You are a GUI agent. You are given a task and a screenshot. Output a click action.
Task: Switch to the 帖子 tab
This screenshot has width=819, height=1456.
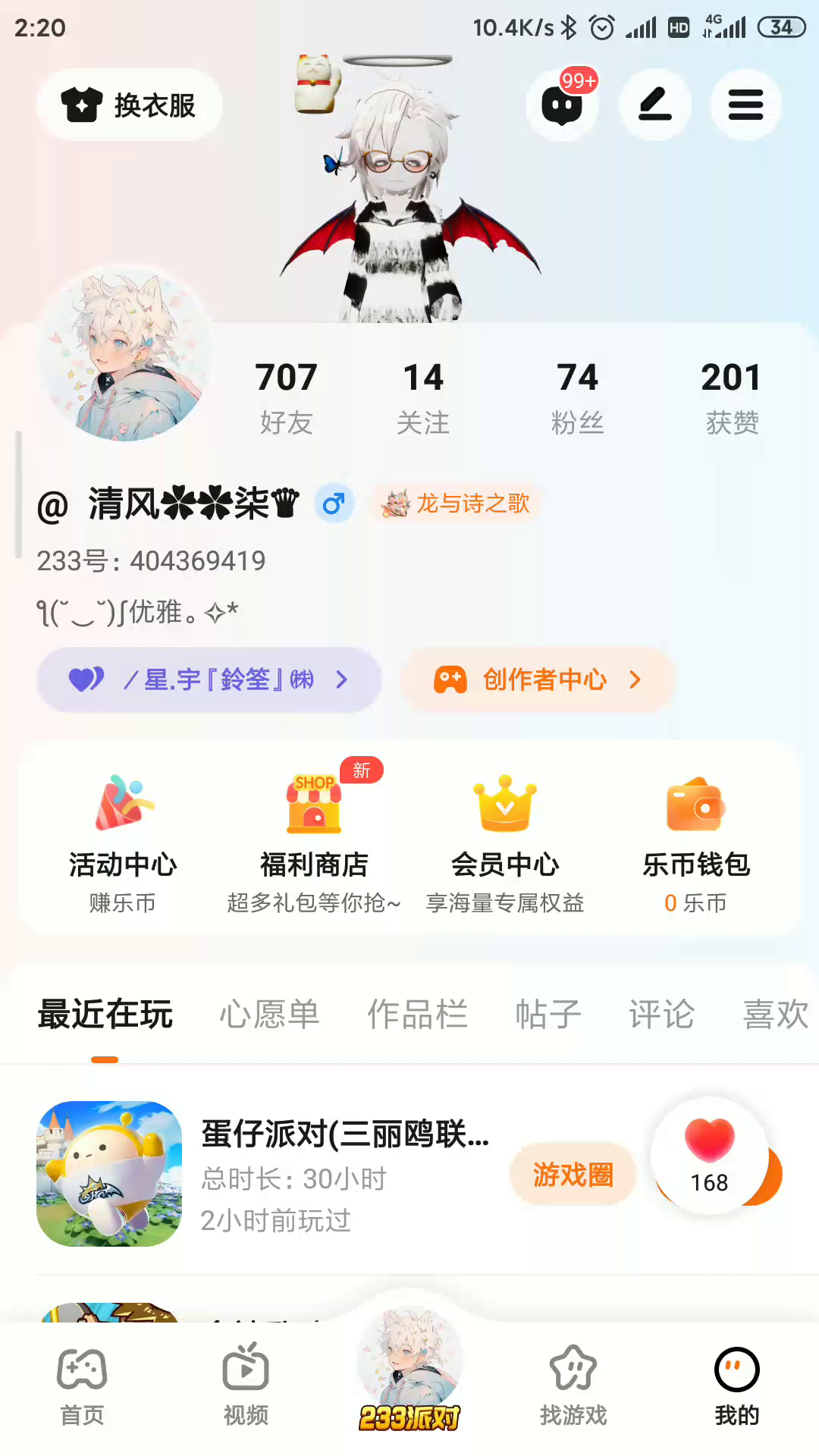pos(548,1014)
